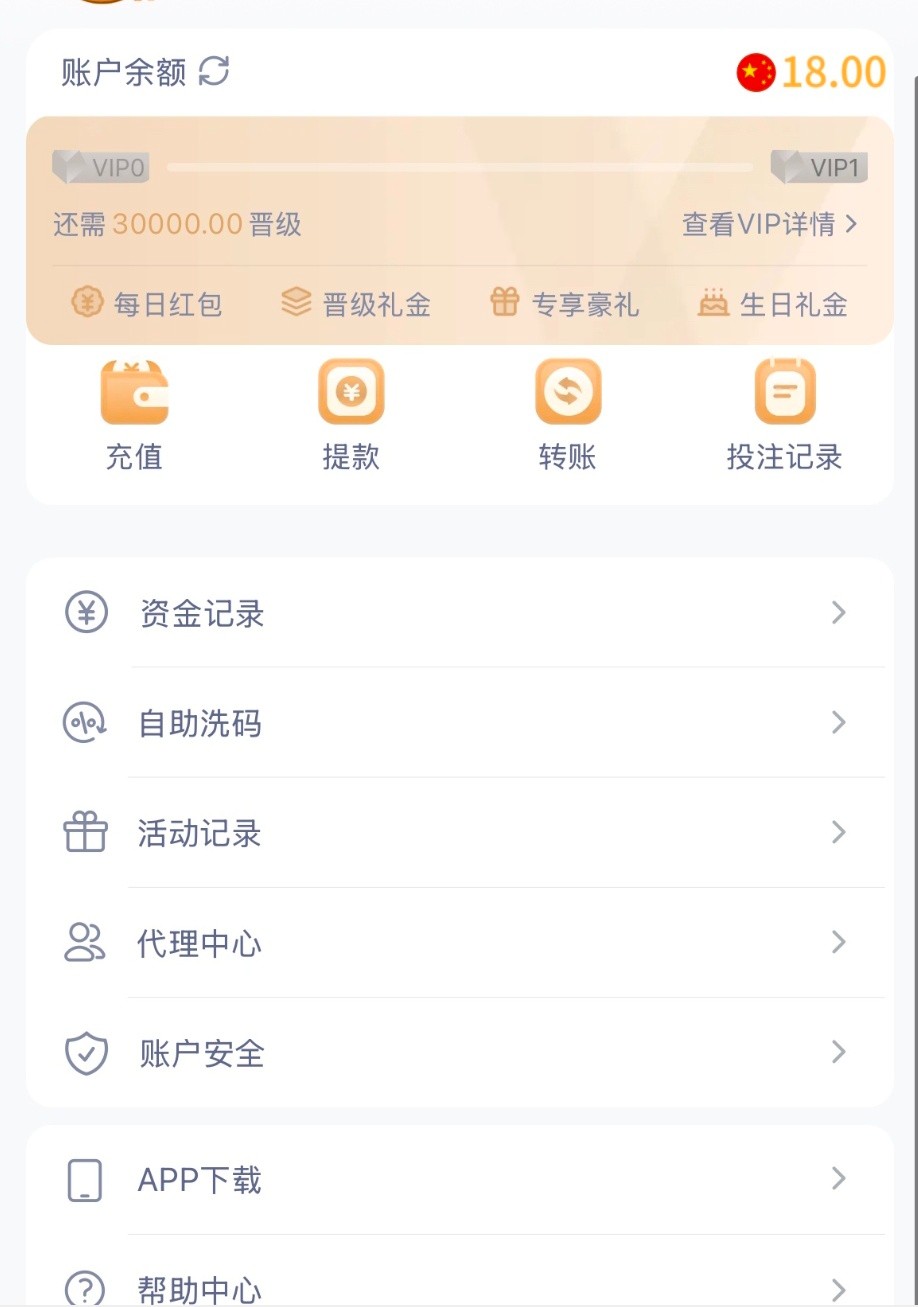Open 提款 withdrawal
918x1307 pixels.
point(351,415)
